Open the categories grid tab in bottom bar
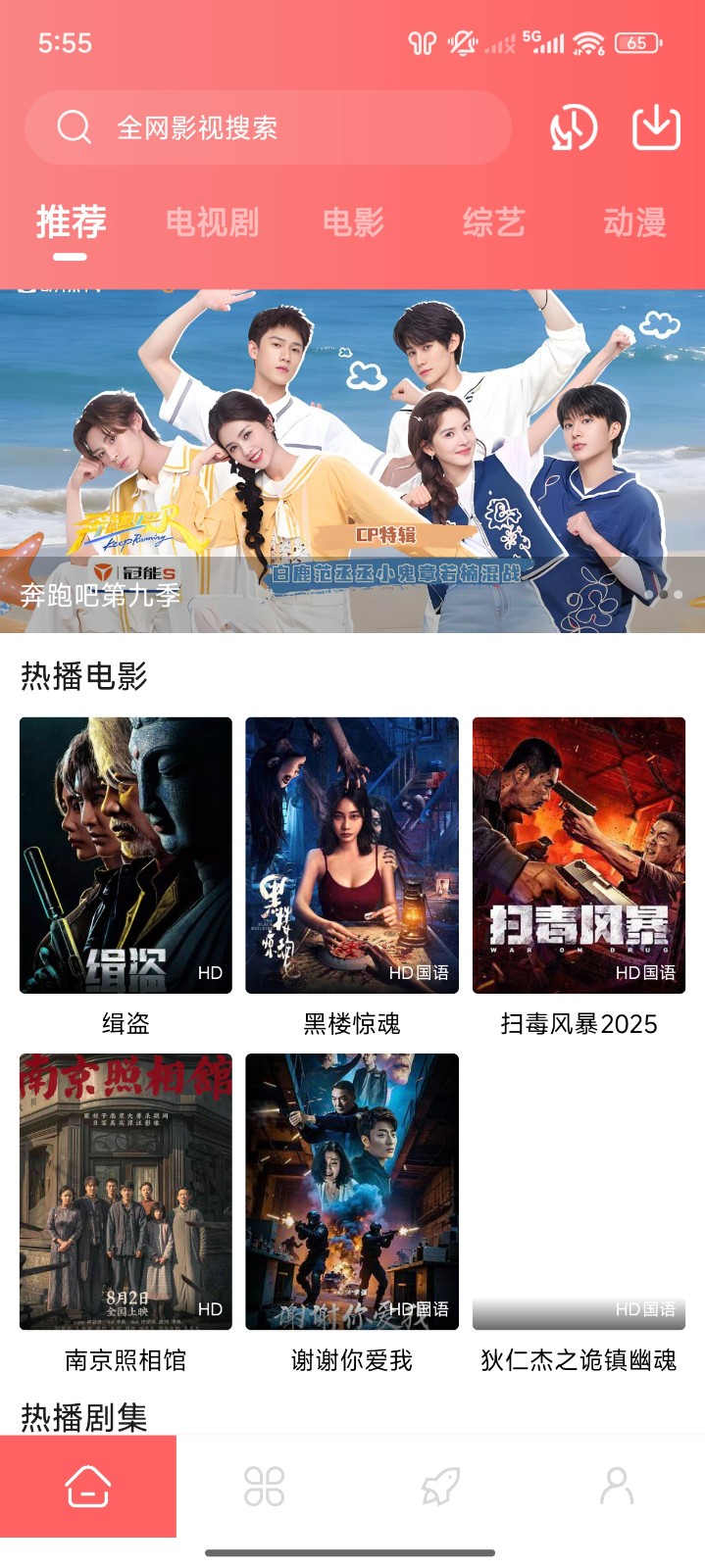The height and width of the screenshot is (1568, 705). pos(264,1486)
